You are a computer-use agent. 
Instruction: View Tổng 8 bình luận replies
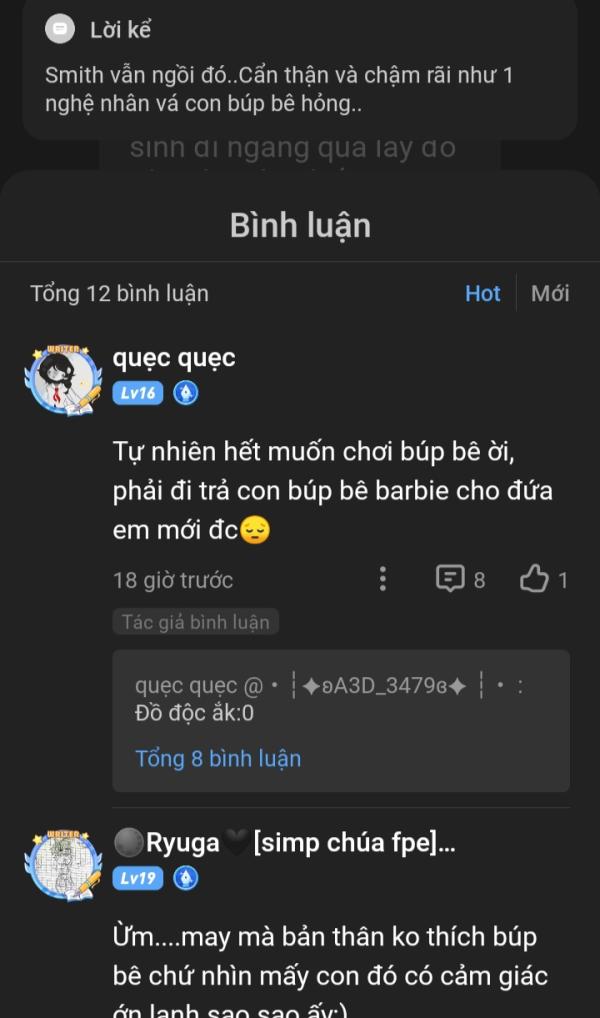pyautogui.click(x=218, y=758)
